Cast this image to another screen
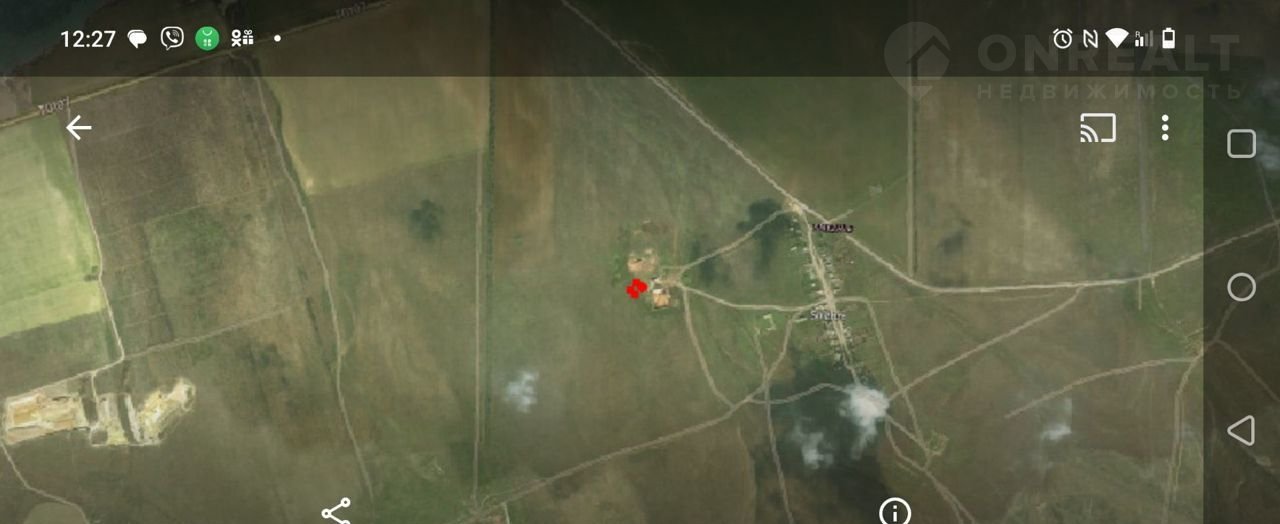1280x524 pixels. (1097, 128)
